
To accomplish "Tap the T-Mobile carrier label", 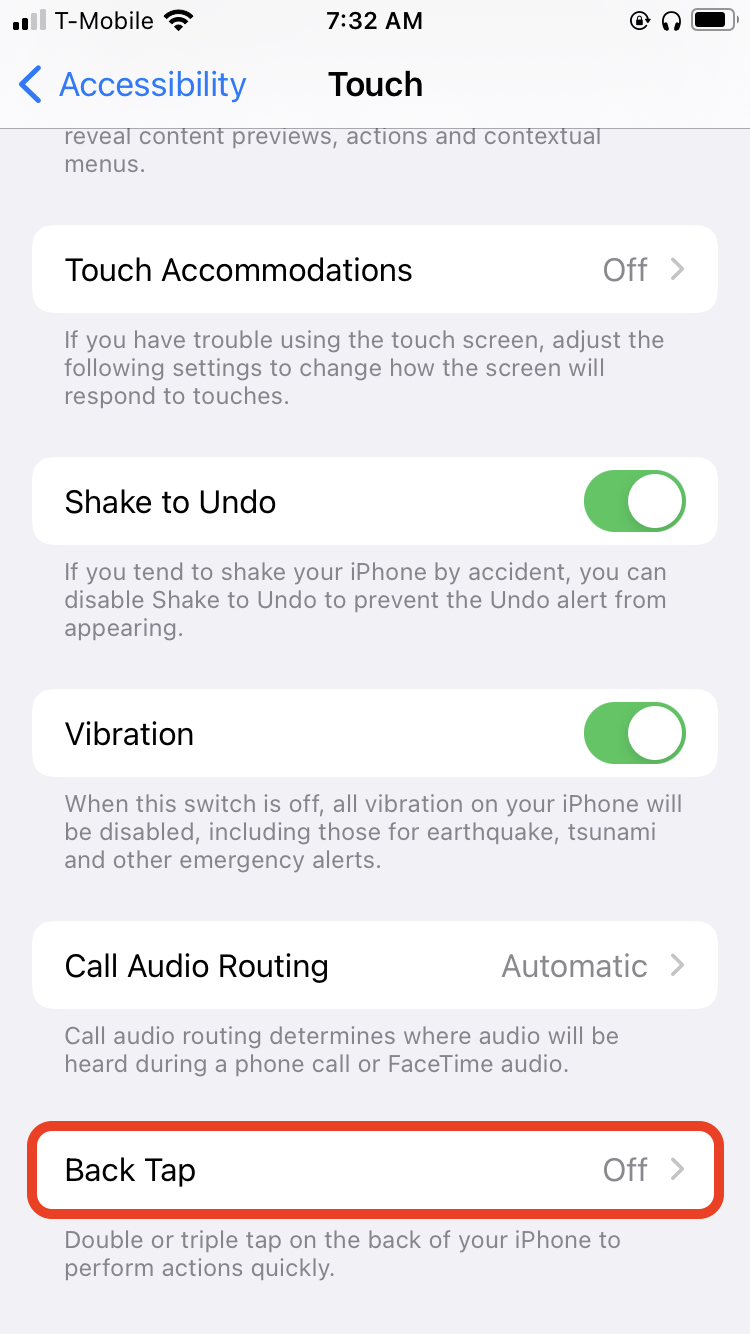I will pos(105,19).
